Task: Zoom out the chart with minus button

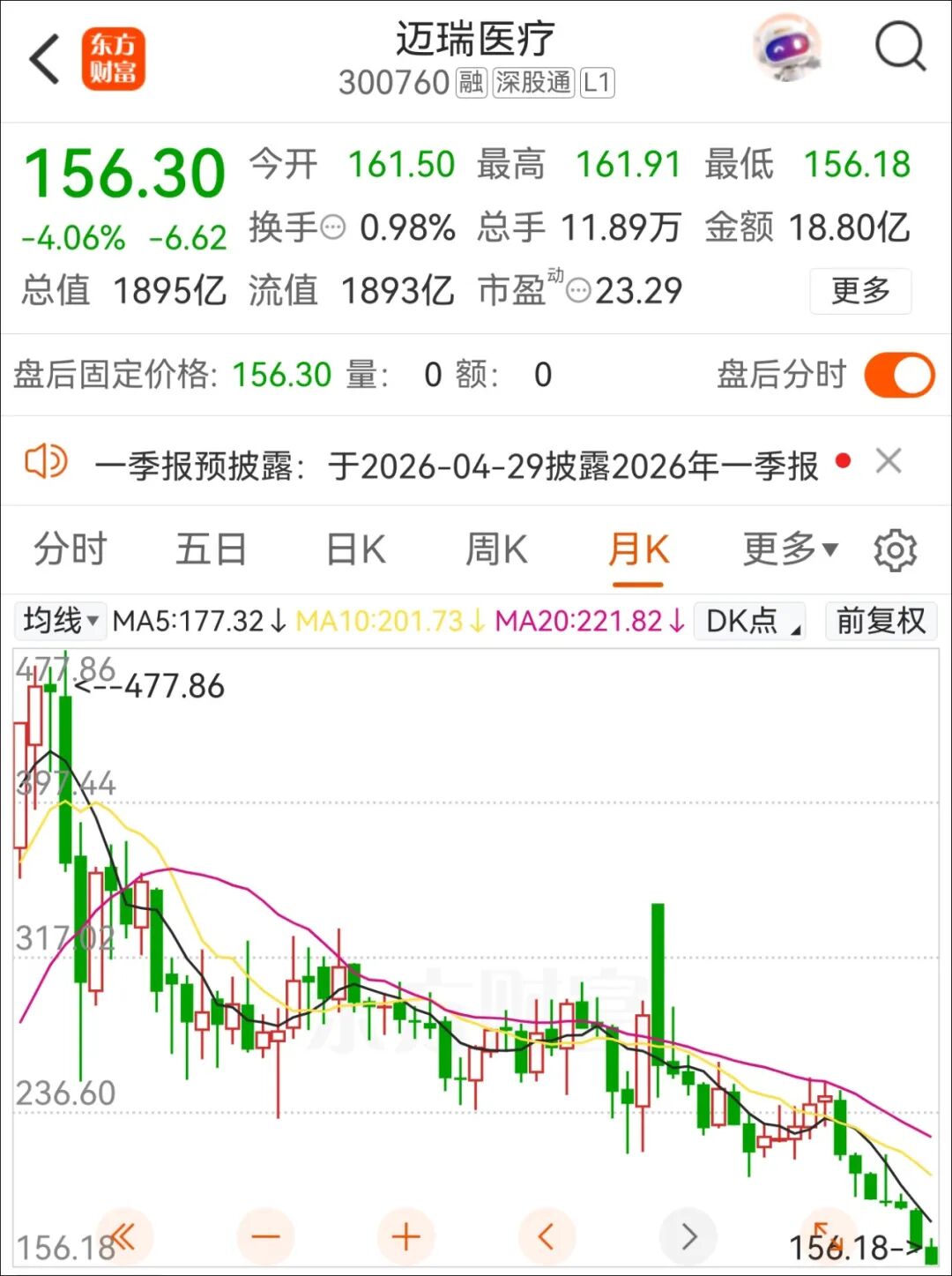Action: pyautogui.click(x=265, y=1237)
